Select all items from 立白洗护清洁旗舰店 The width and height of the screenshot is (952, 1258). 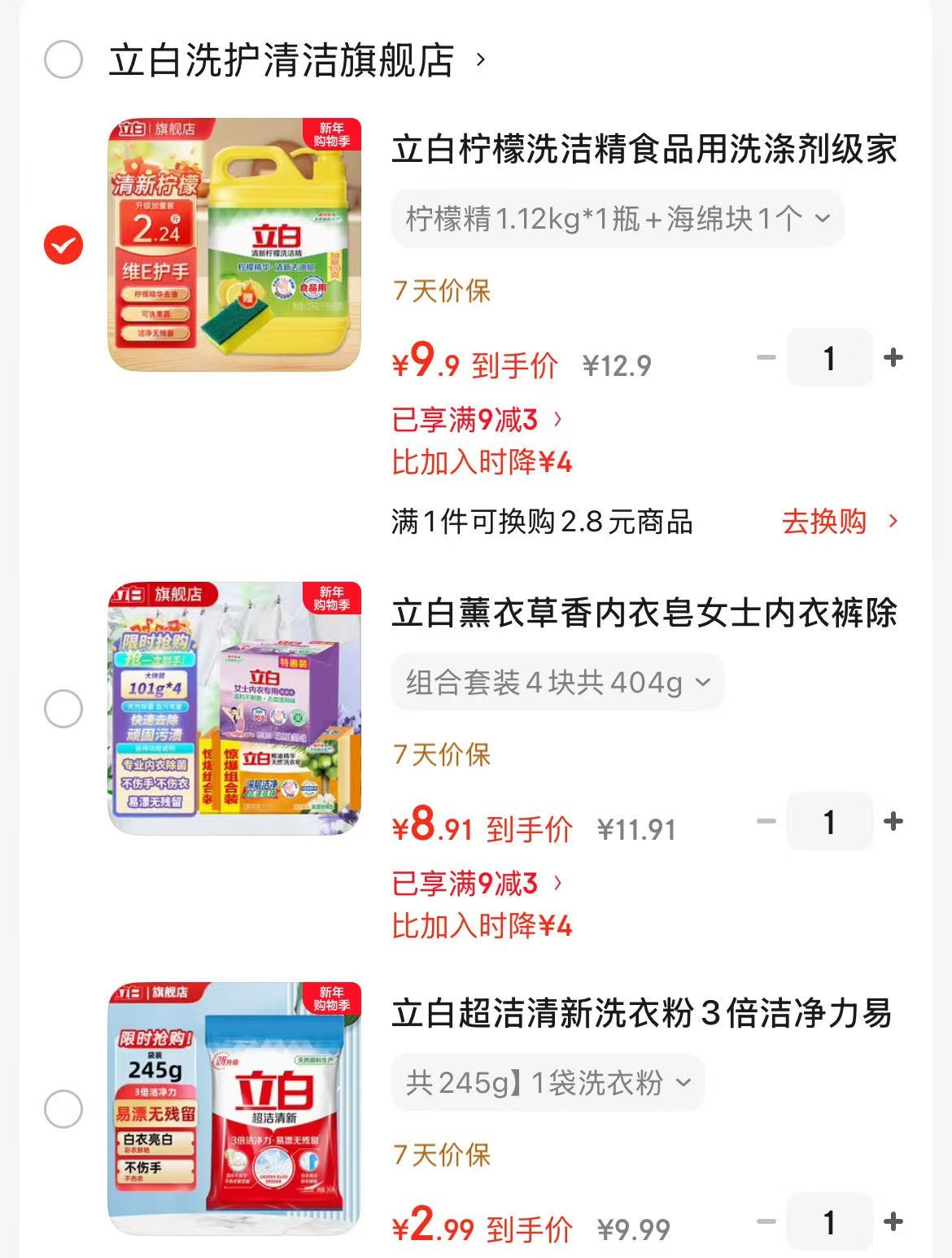[63, 59]
